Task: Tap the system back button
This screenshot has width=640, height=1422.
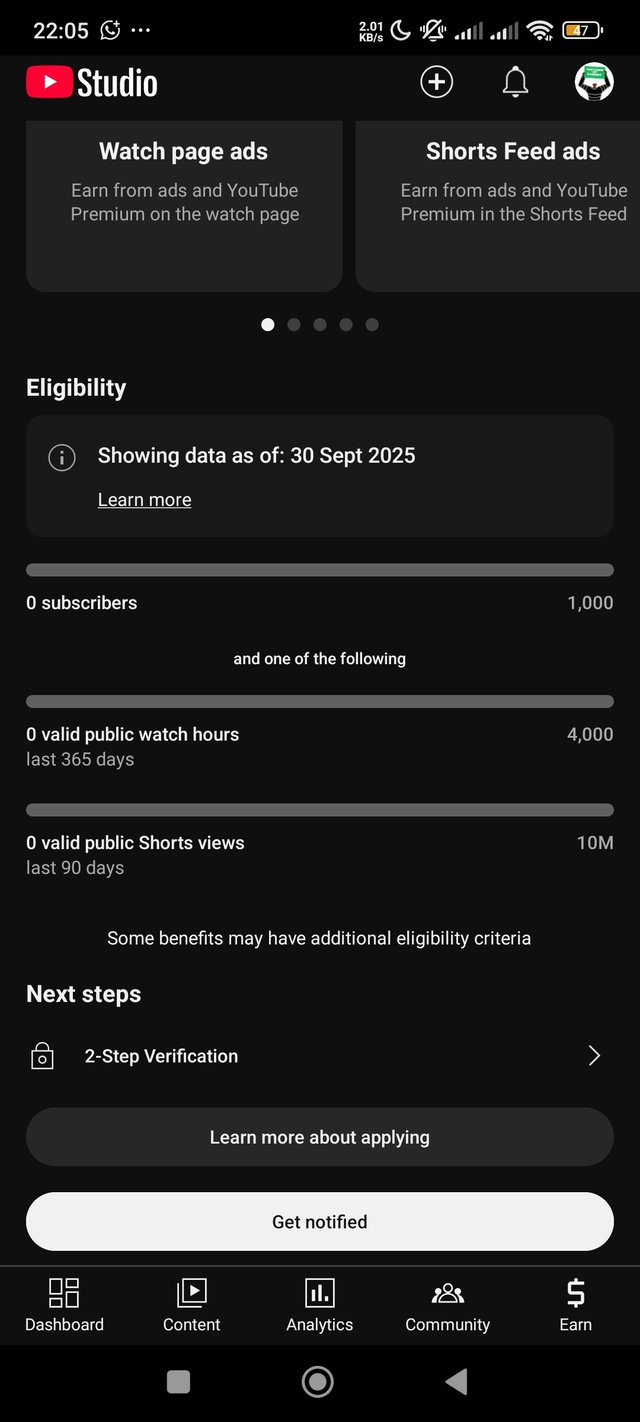Action: click(x=456, y=1382)
